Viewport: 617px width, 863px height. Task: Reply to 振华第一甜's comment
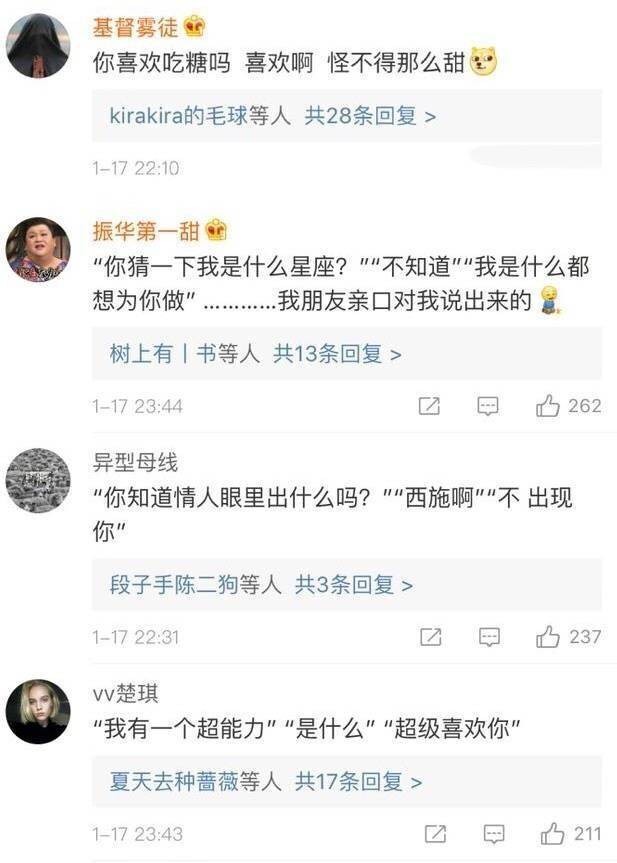coord(488,406)
